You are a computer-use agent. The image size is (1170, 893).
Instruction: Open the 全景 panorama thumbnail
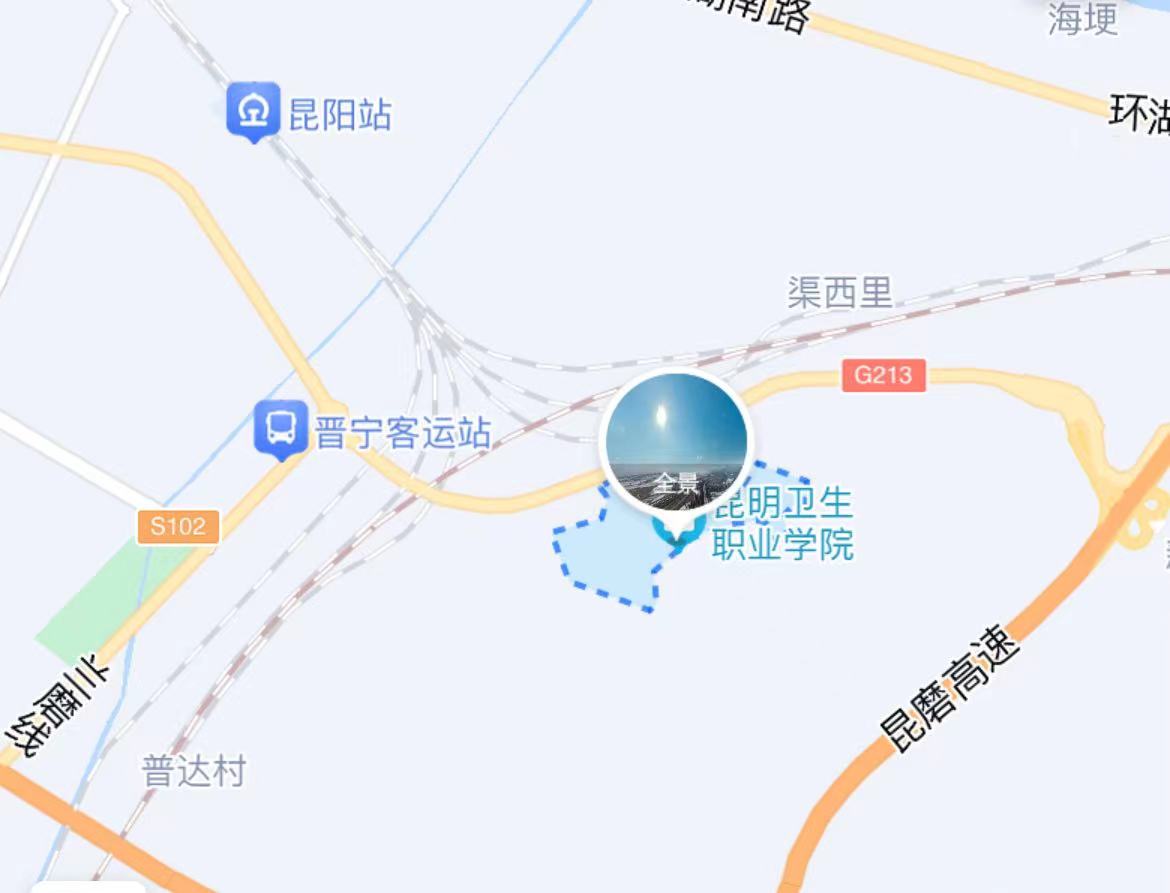coord(676,443)
